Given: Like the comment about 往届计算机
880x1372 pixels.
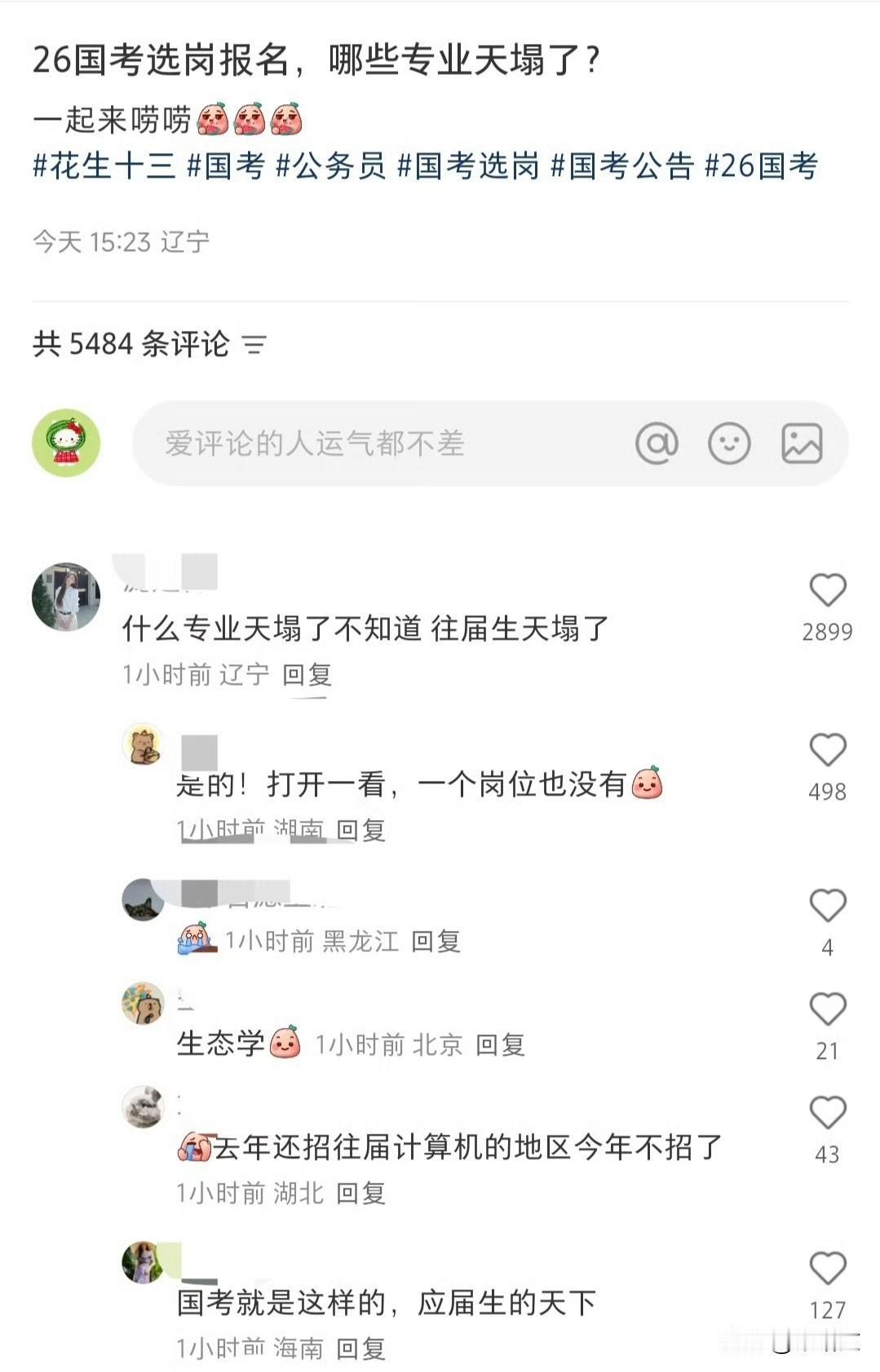Looking at the screenshot, I should (x=827, y=1113).
